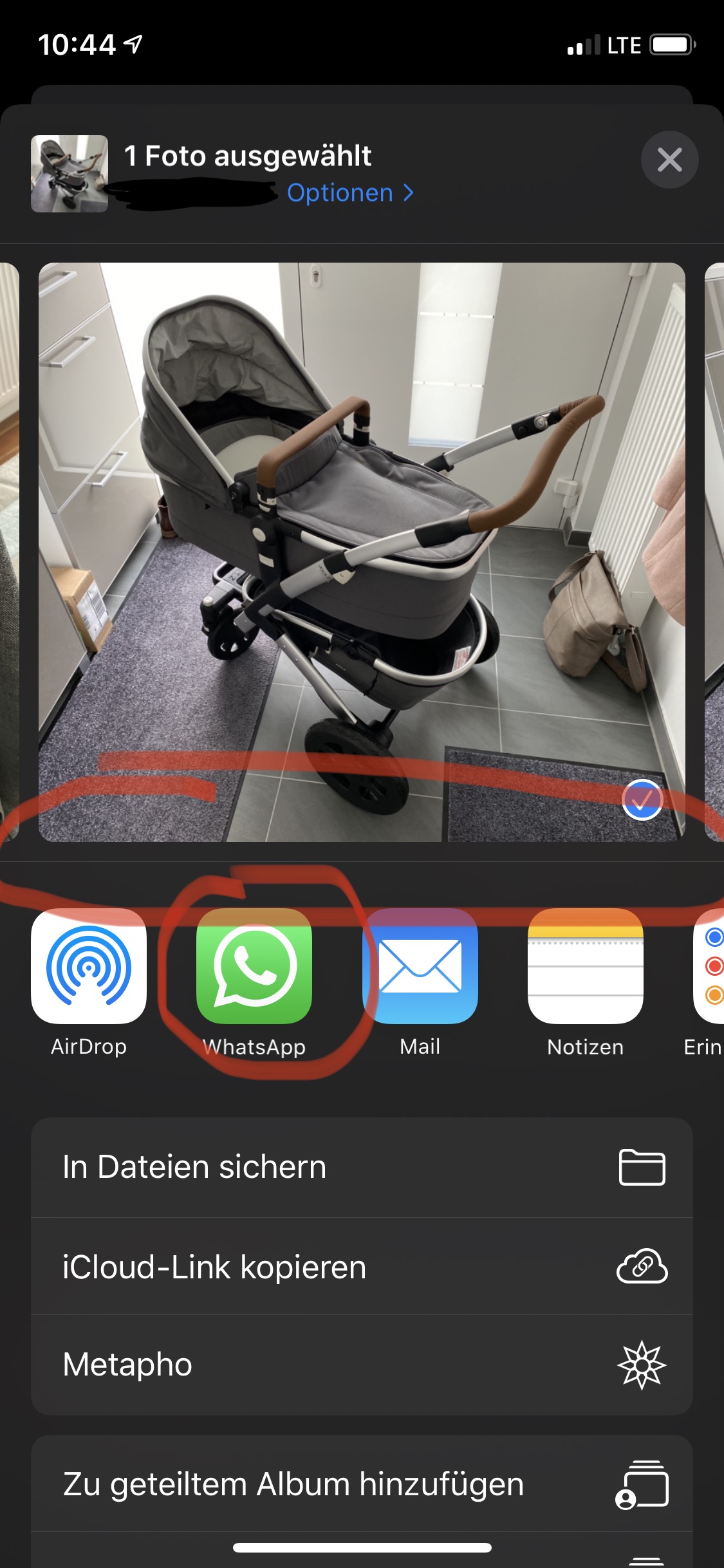The width and height of the screenshot is (724, 1568).
Task: Add the photo to Notizen
Action: pyautogui.click(x=585, y=966)
